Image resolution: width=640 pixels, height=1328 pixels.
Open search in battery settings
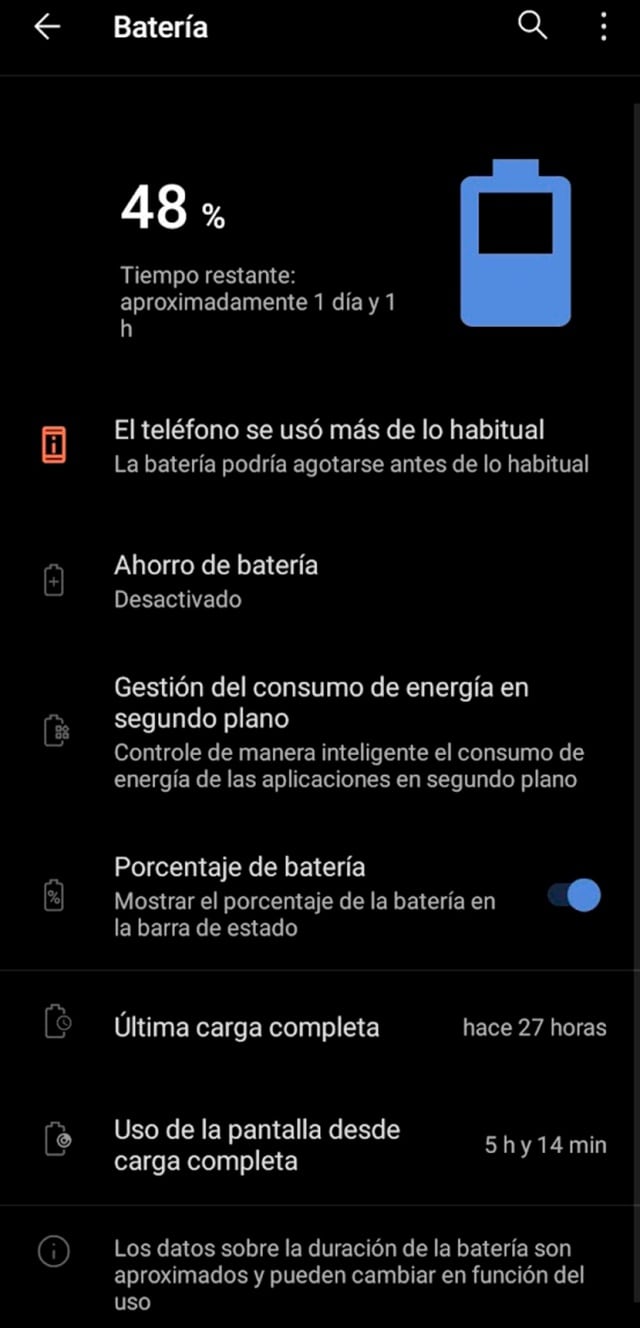(533, 27)
